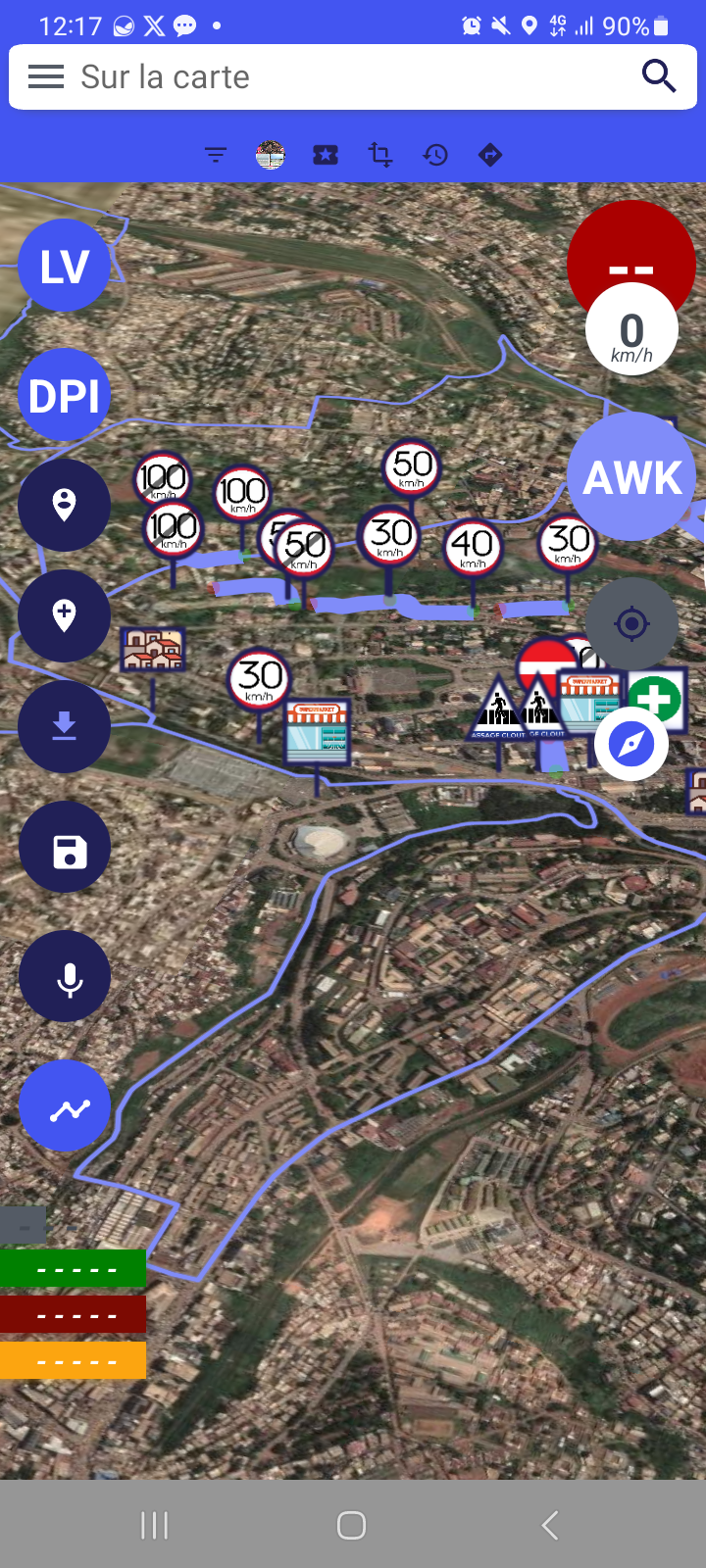
Task: Center the map on my location
Action: pos(631,622)
